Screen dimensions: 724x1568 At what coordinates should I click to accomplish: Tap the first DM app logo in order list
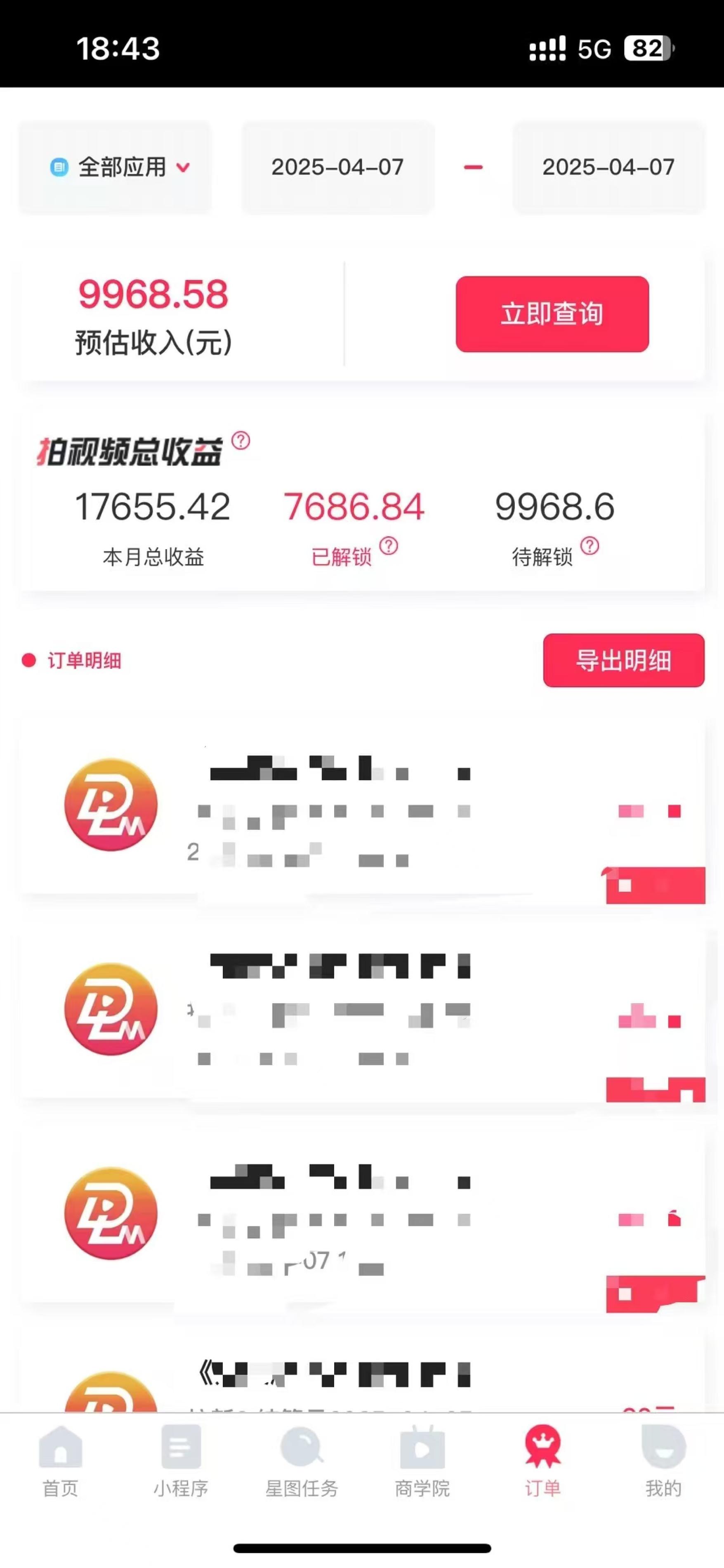tap(109, 805)
